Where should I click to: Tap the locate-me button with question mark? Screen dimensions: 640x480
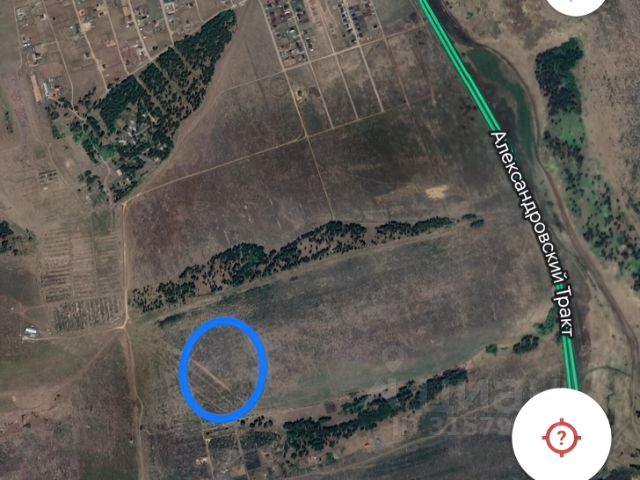pyautogui.click(x=561, y=436)
